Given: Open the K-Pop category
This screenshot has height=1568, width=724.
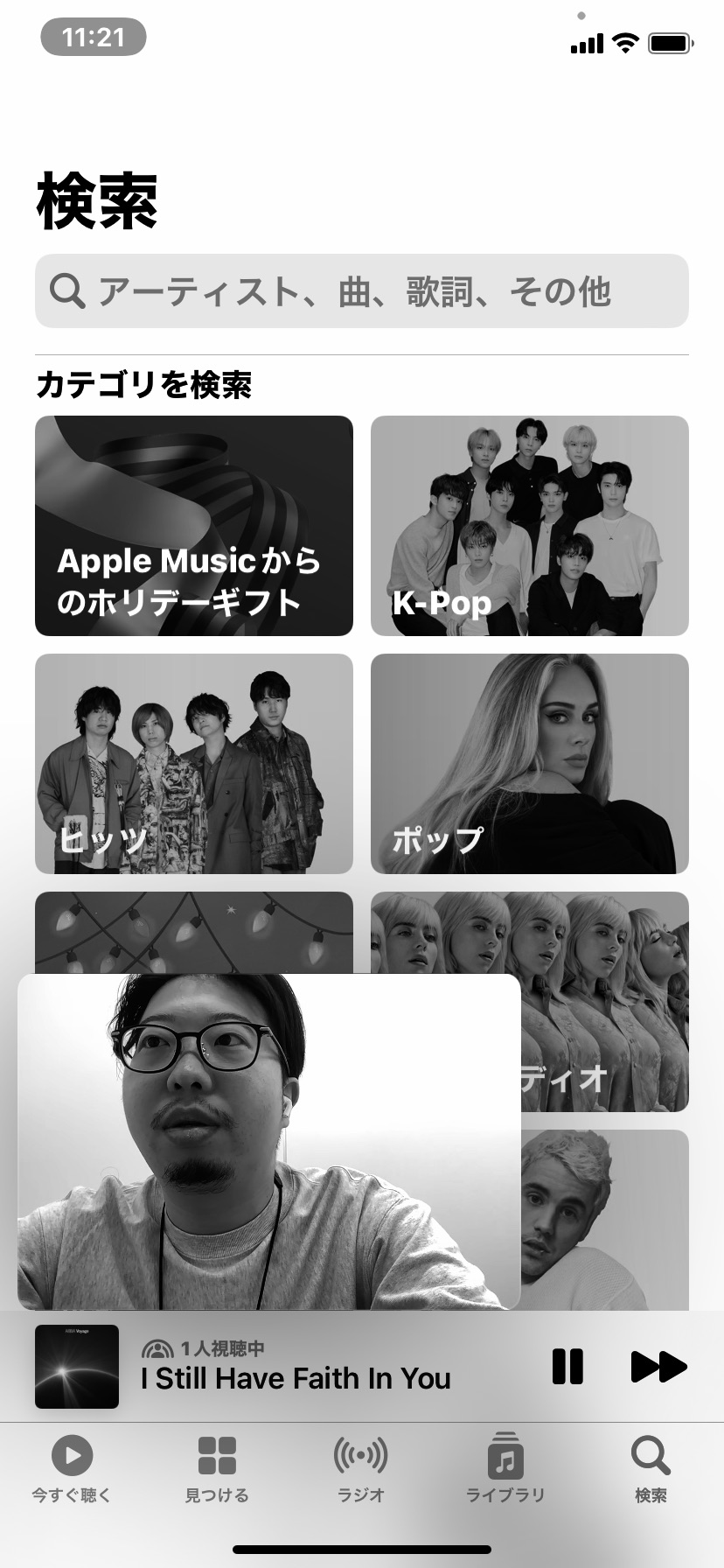Looking at the screenshot, I should [530, 525].
